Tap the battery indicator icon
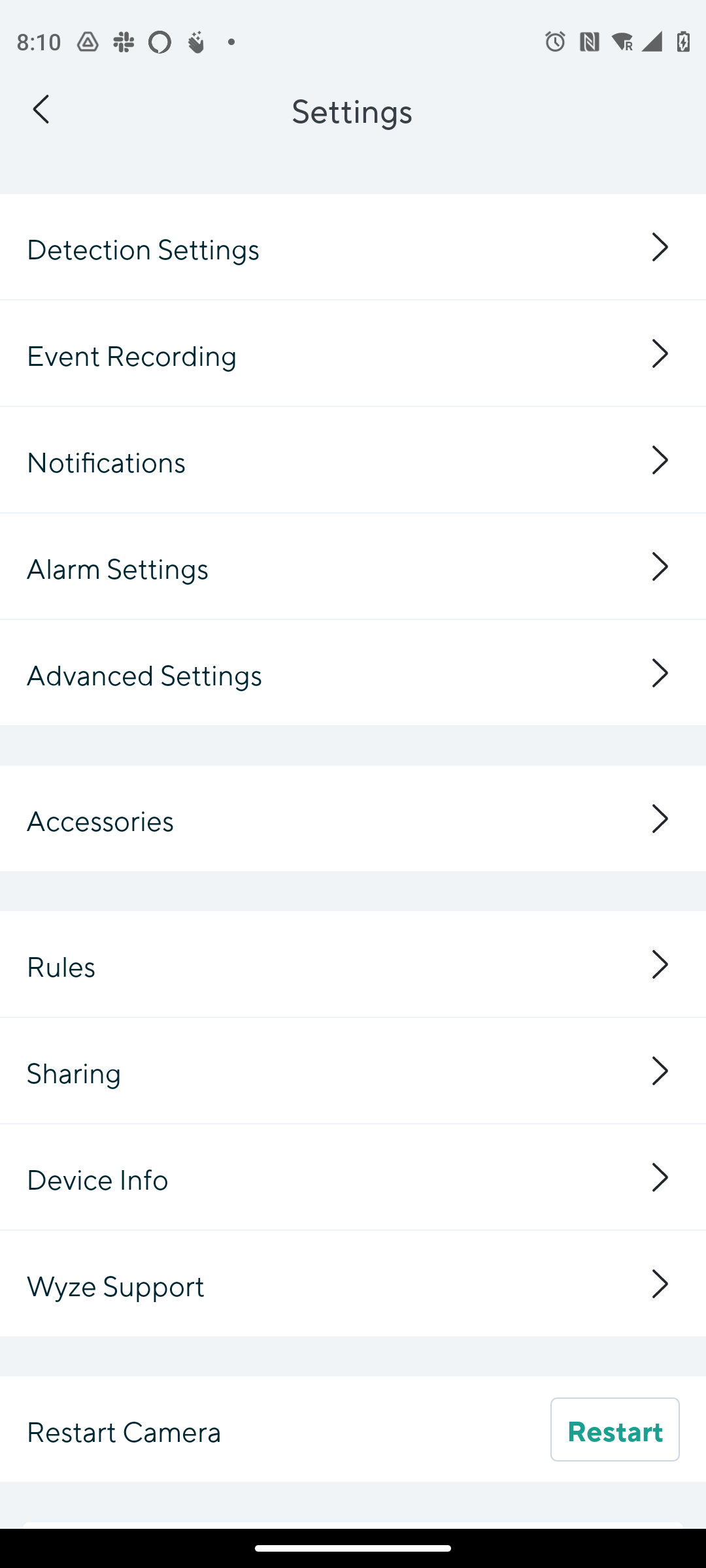This screenshot has width=706, height=1568. [x=682, y=42]
